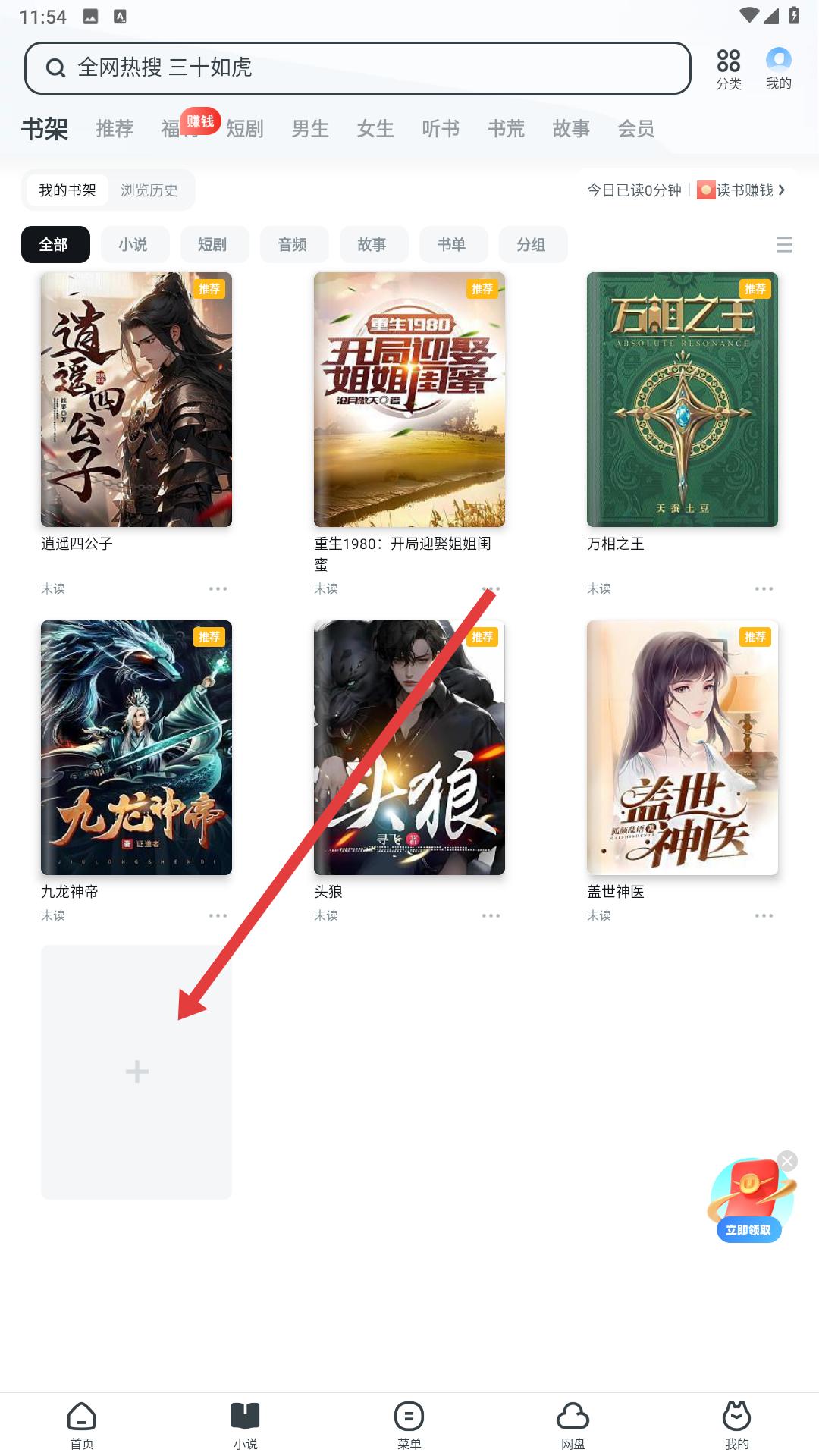This screenshot has width=819, height=1456.
Task: Open 读书赚钱 reading rewards link
Action: [743, 190]
